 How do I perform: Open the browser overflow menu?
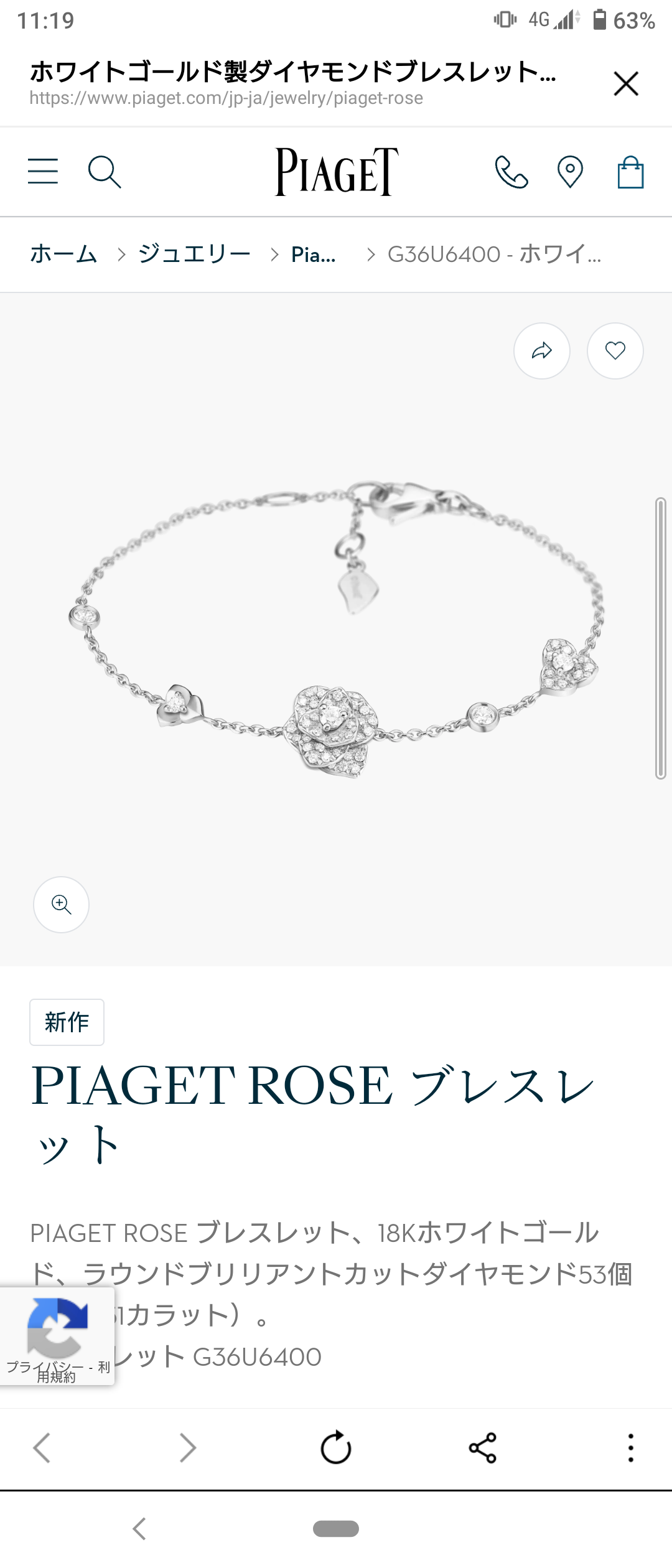630,1447
